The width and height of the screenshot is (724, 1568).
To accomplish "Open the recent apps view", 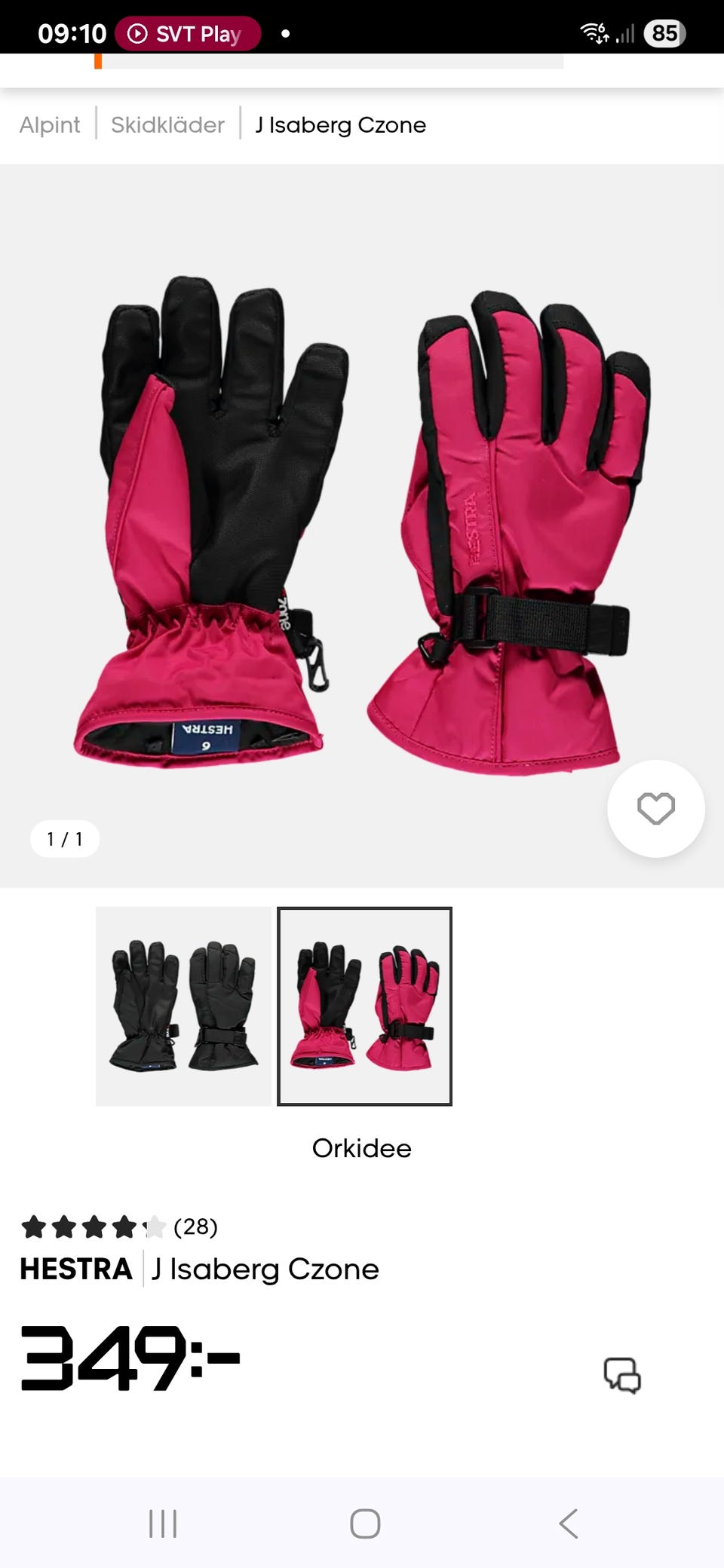I will (163, 1524).
